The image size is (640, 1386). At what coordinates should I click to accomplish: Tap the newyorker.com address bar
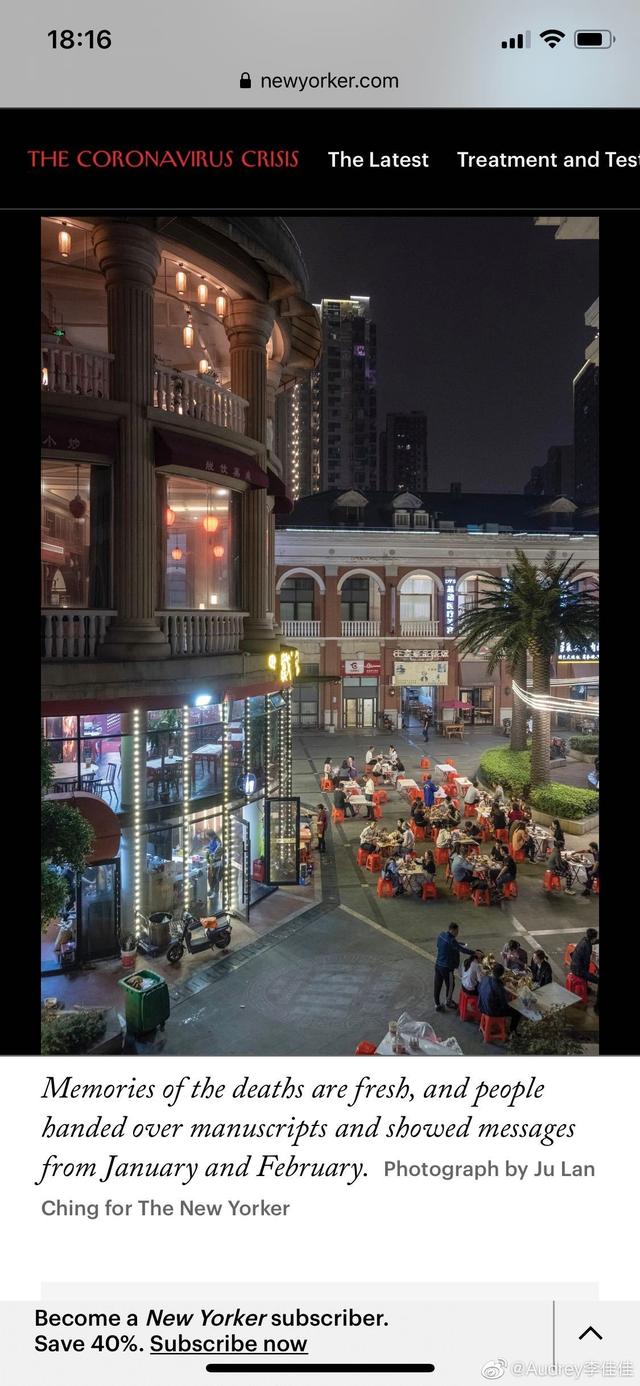point(320,81)
